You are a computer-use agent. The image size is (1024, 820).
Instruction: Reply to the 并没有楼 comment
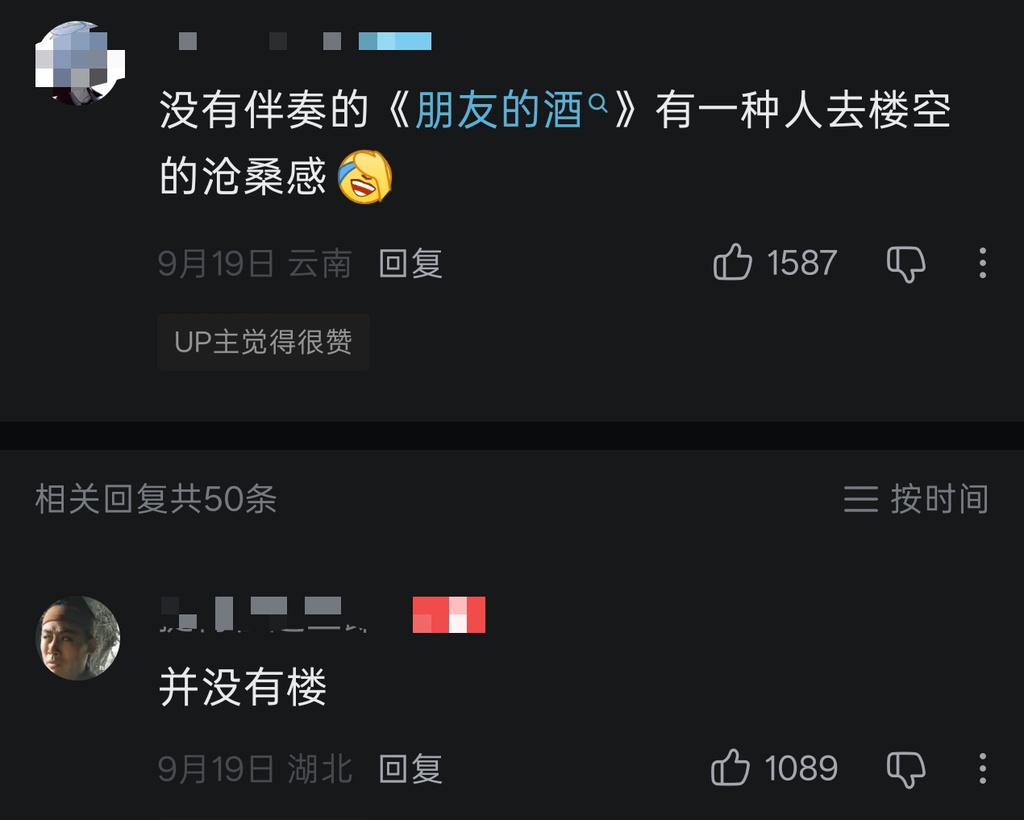point(411,769)
